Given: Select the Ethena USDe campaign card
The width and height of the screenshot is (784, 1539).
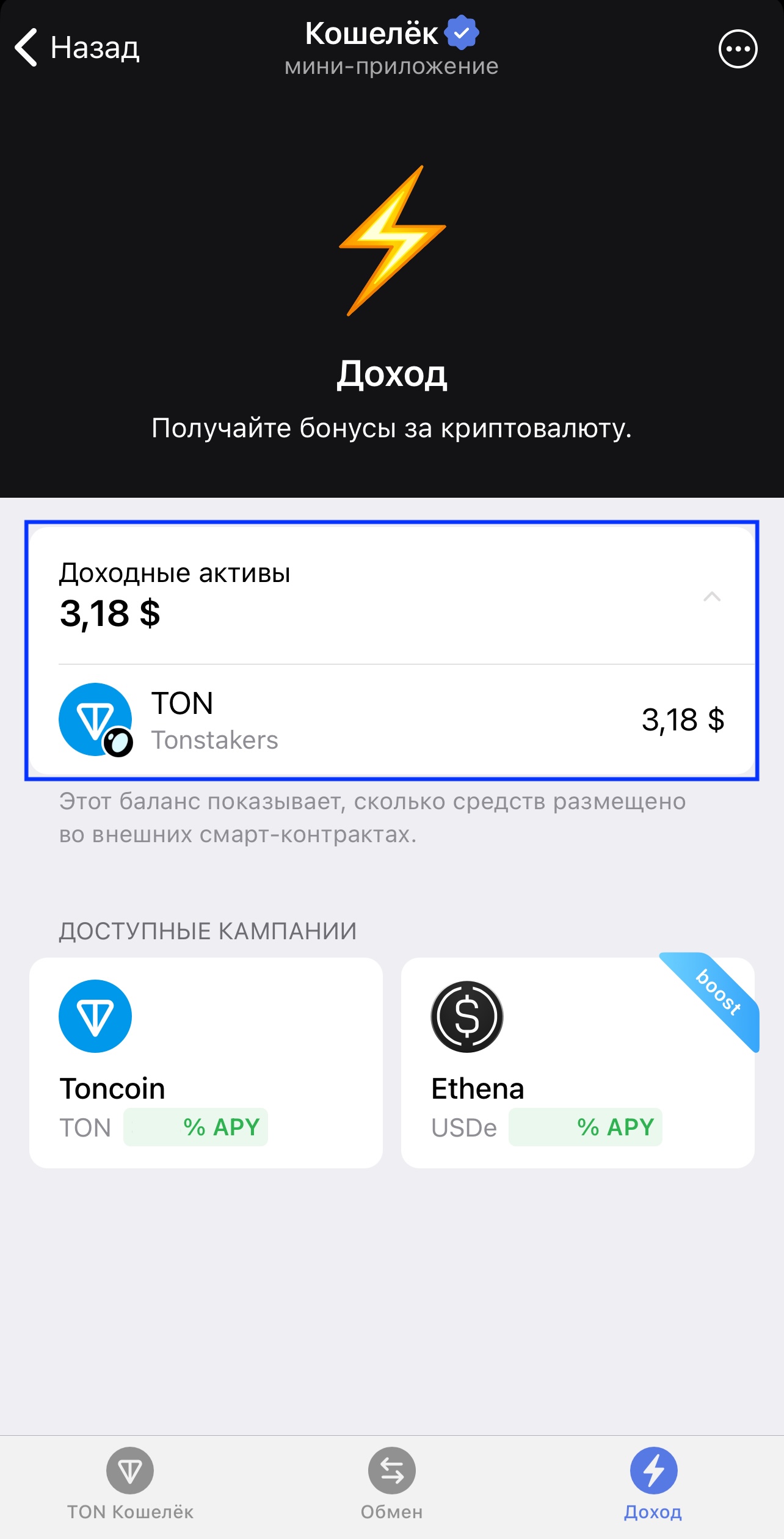Looking at the screenshot, I should (577, 1063).
